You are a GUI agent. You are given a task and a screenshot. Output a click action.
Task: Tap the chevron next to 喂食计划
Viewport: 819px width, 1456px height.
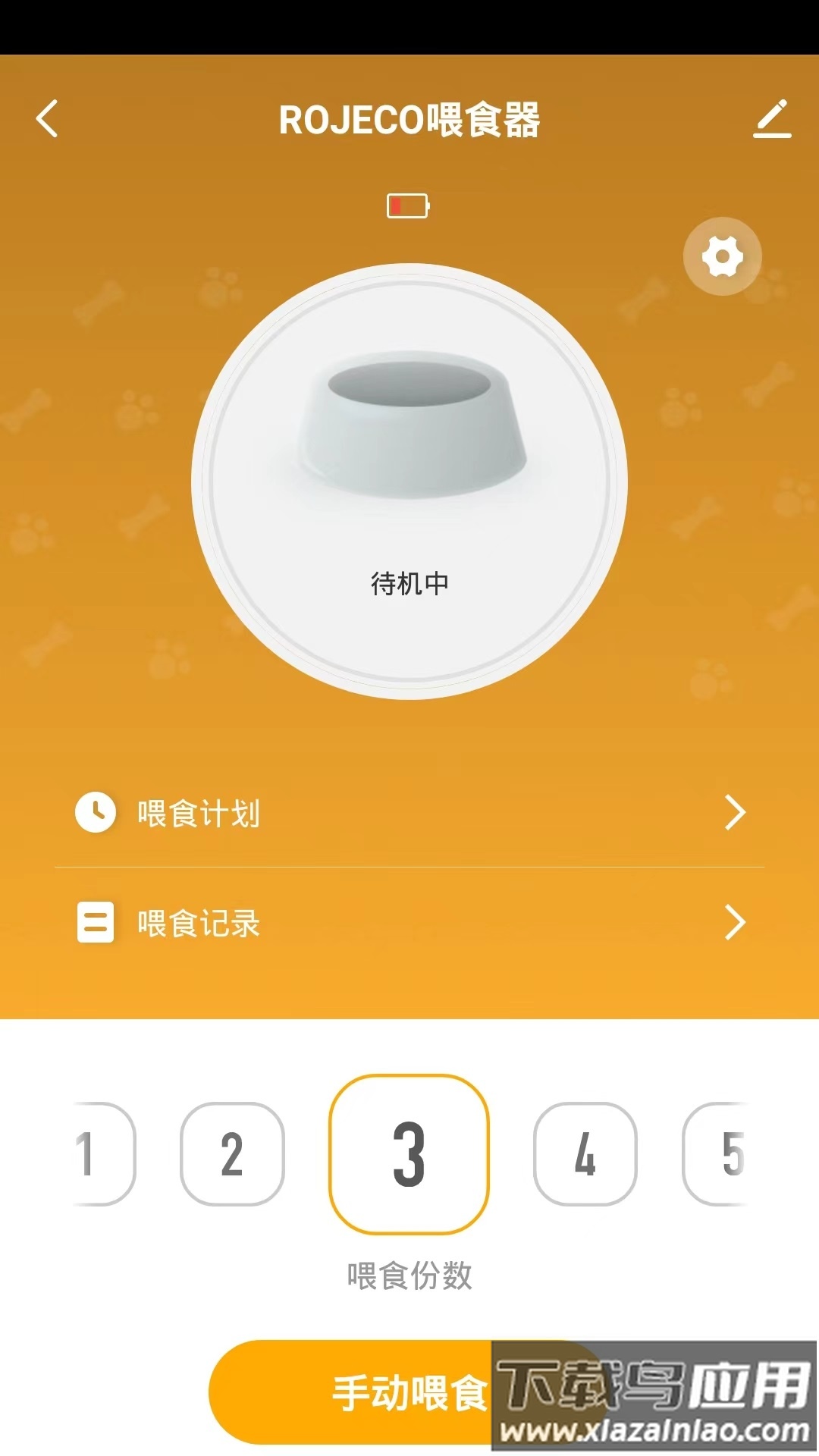click(x=733, y=813)
